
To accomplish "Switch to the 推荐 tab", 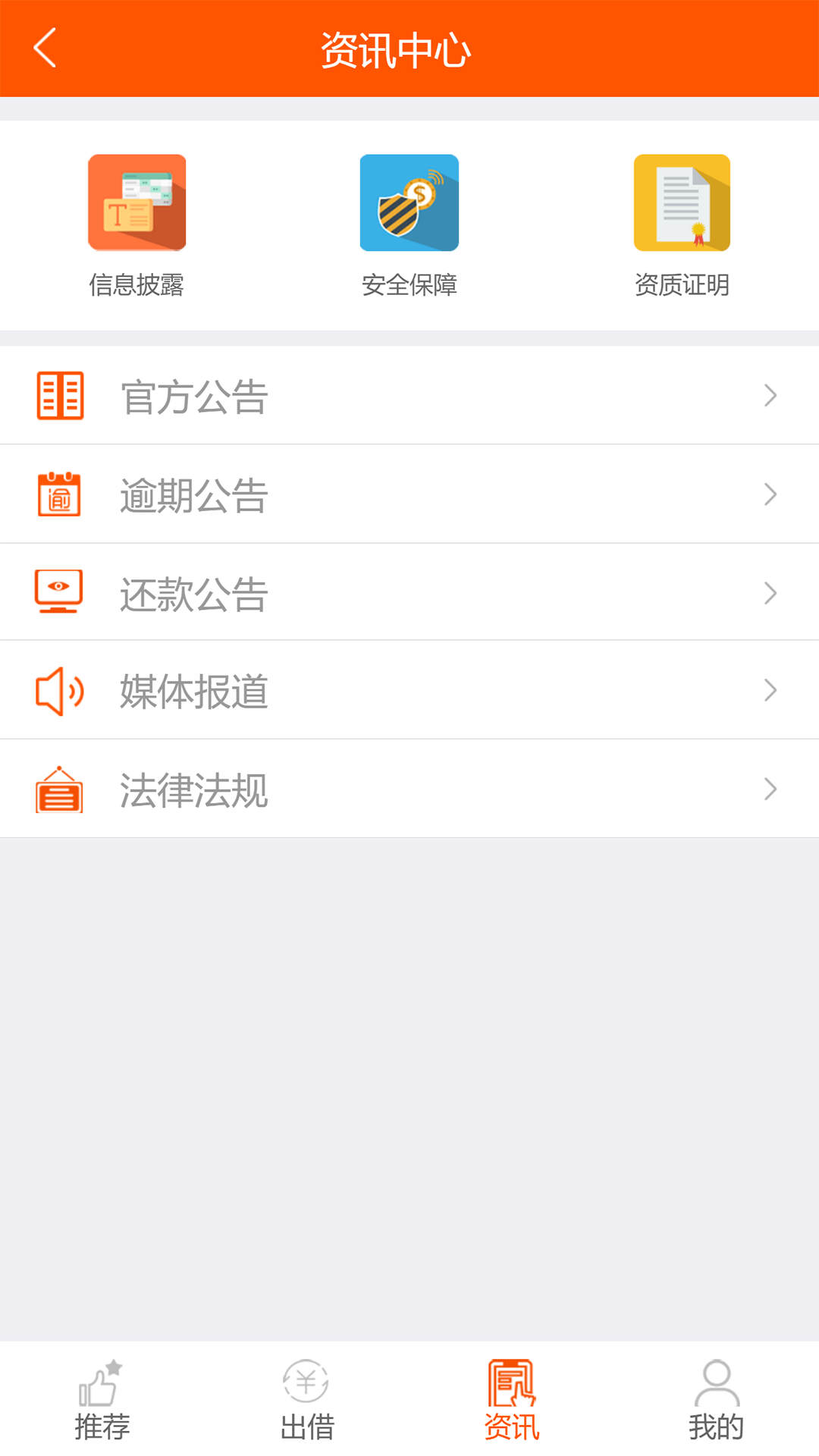I will [x=102, y=1400].
